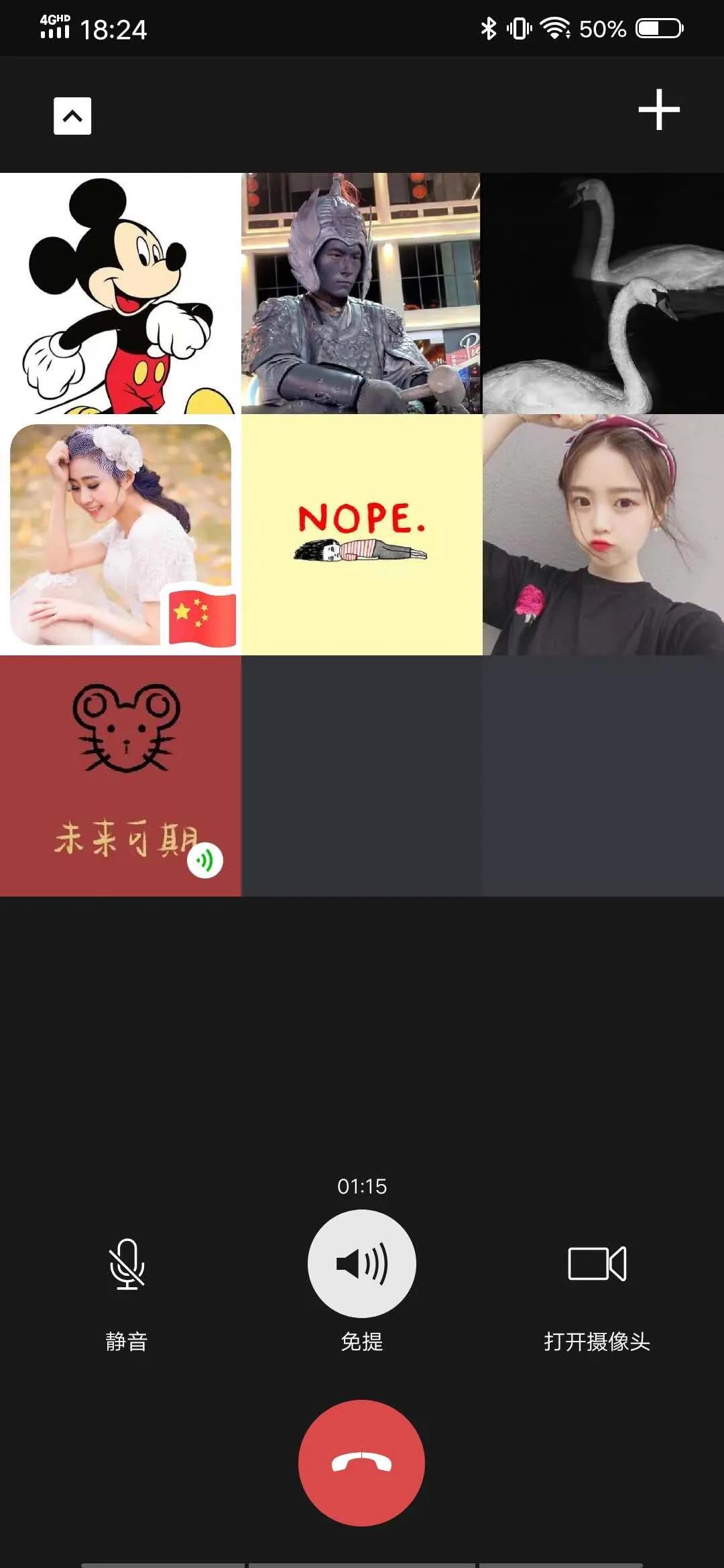Open the white dress woman participant tile

point(121,534)
